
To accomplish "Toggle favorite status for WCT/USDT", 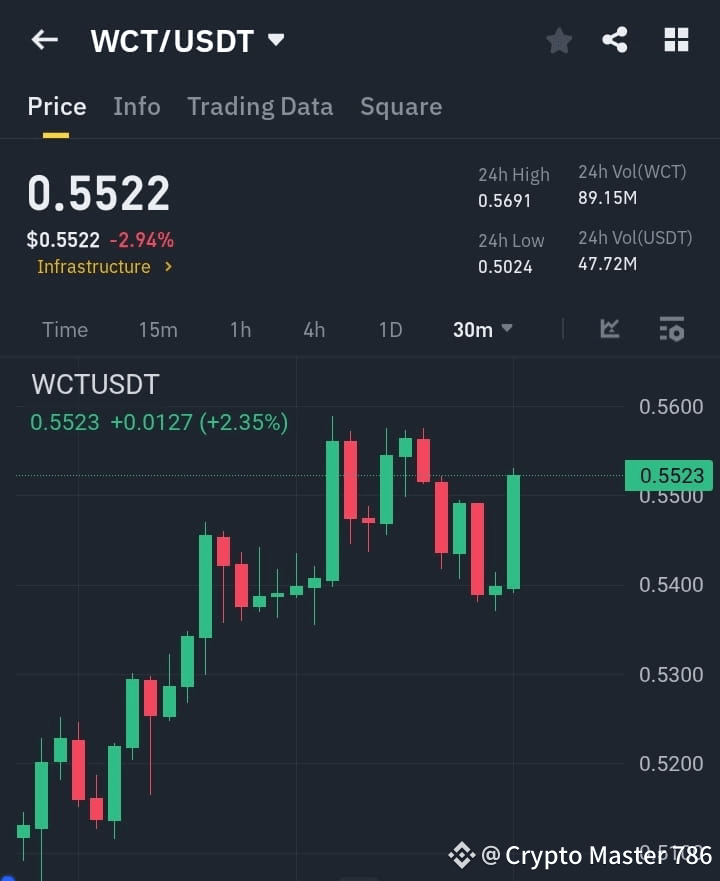I will [559, 40].
